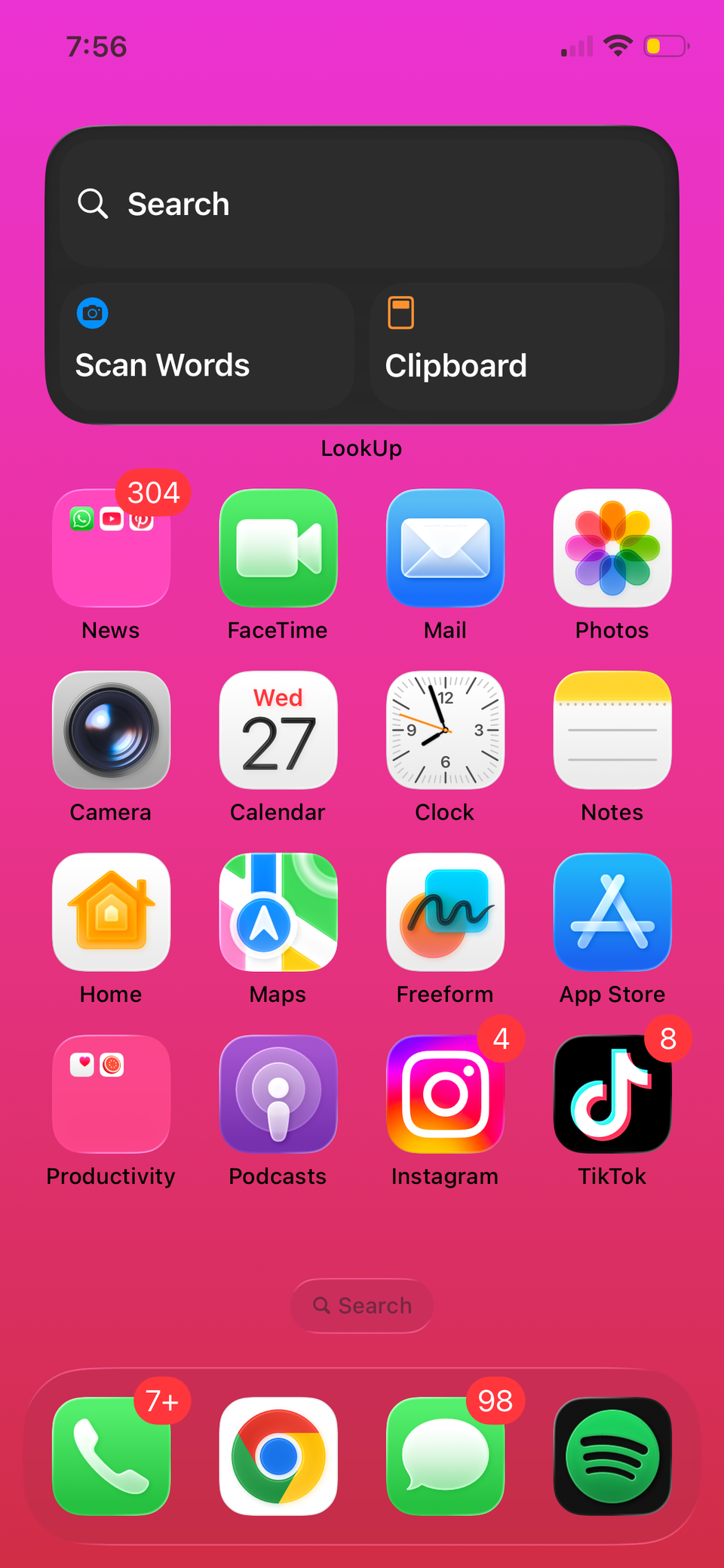The image size is (724, 1568).
Task: Open the App Store
Action: click(x=612, y=912)
